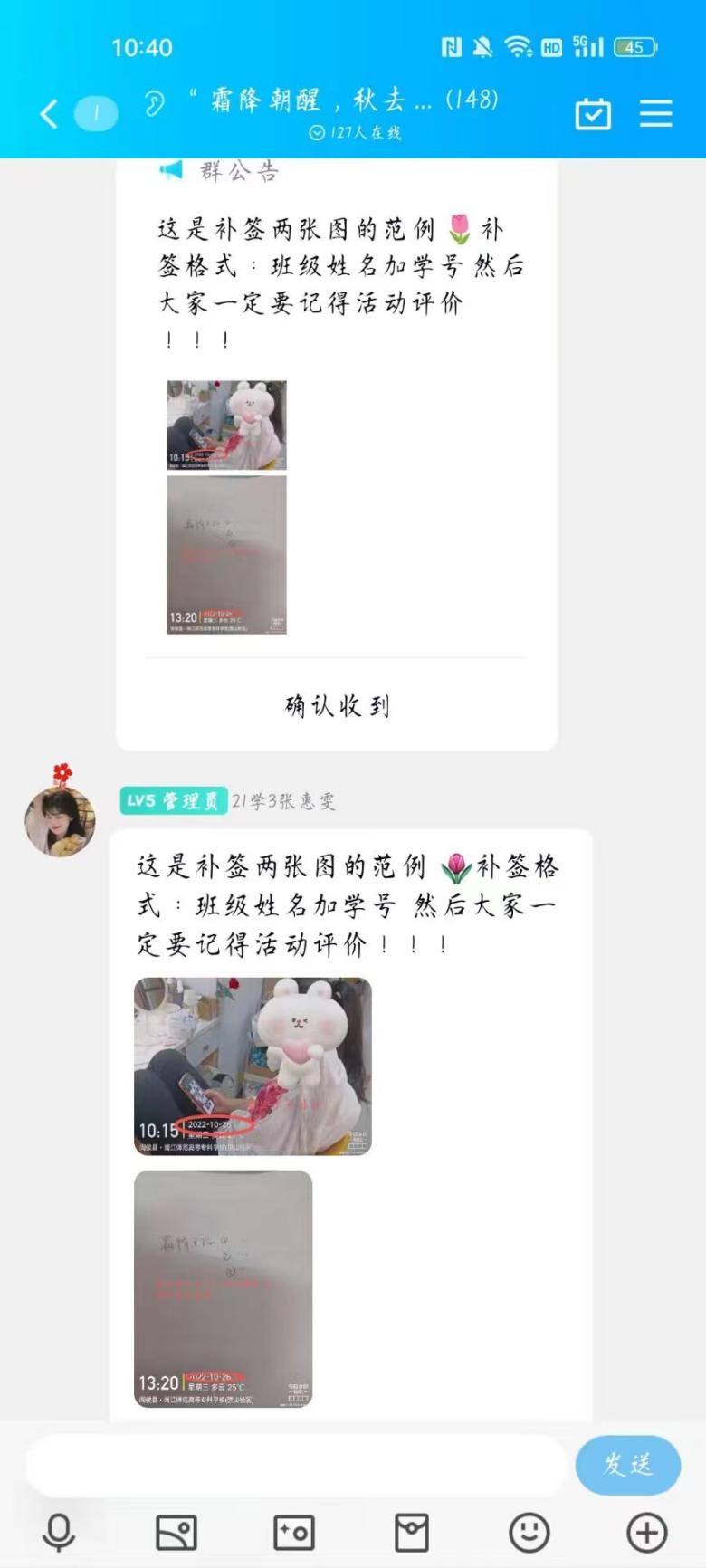Image resolution: width=706 pixels, height=1568 pixels.
Task: Open the 10:15 plush bunny photo in the announcement
Action: coord(226,425)
